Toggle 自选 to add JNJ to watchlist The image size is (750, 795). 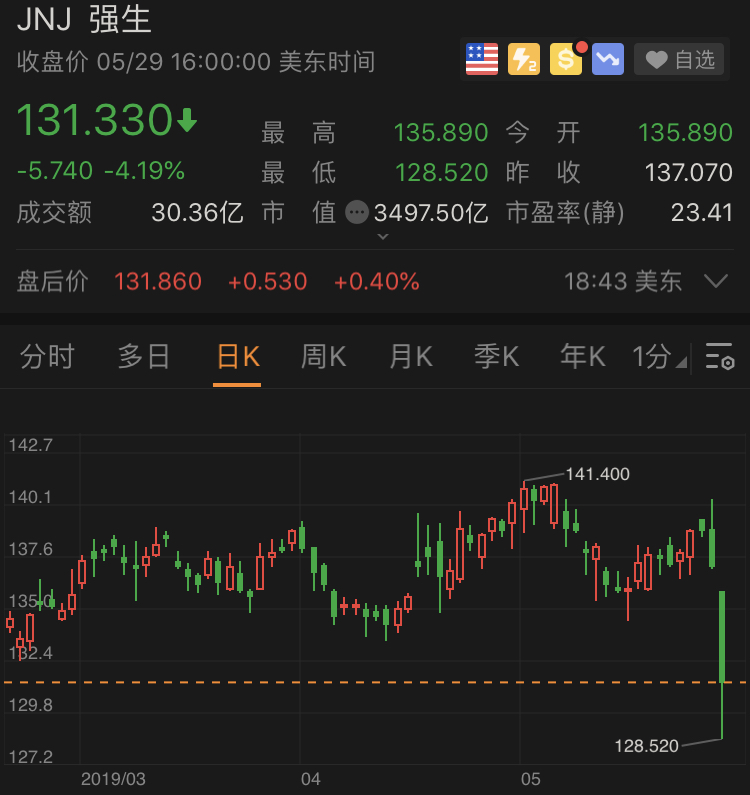click(x=687, y=60)
